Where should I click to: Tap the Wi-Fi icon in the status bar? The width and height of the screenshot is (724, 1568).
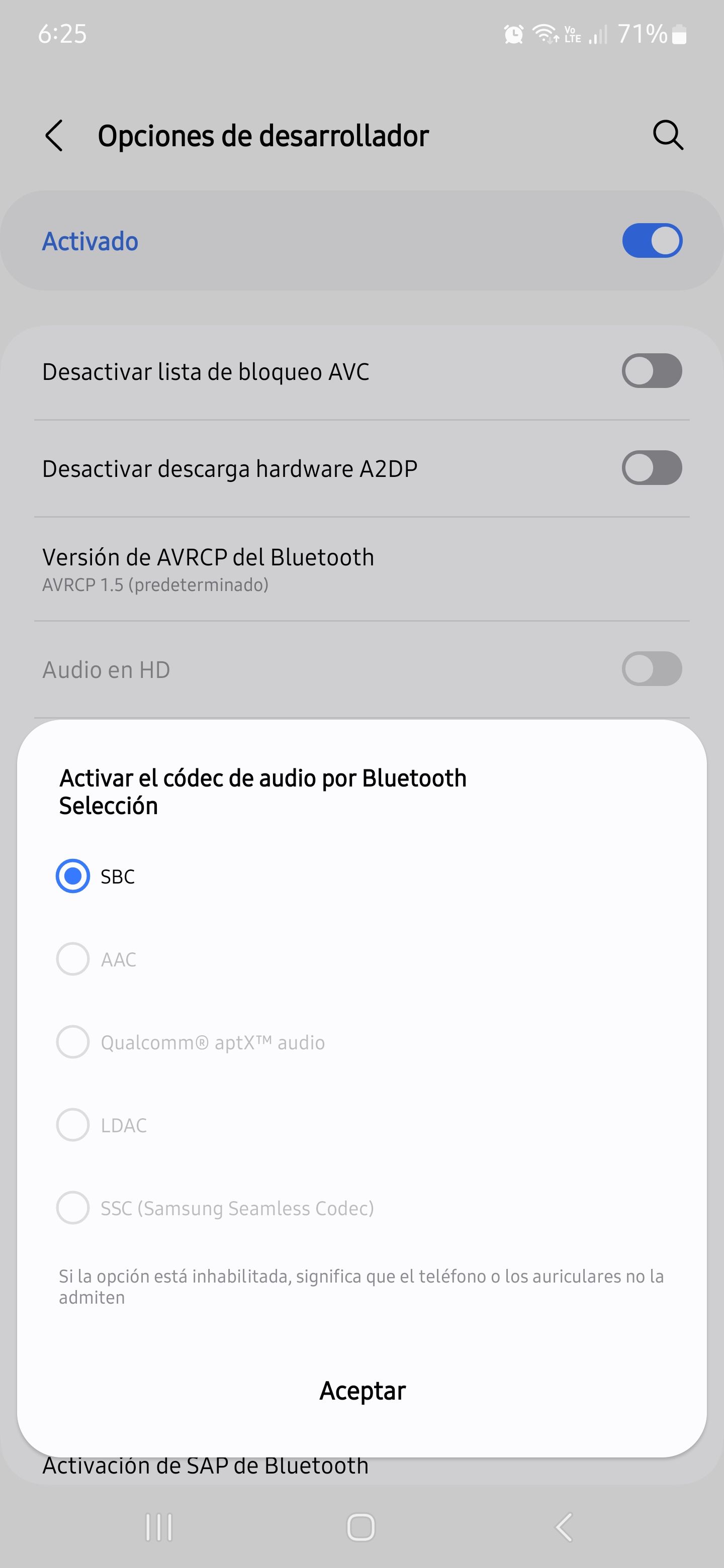click(x=545, y=35)
